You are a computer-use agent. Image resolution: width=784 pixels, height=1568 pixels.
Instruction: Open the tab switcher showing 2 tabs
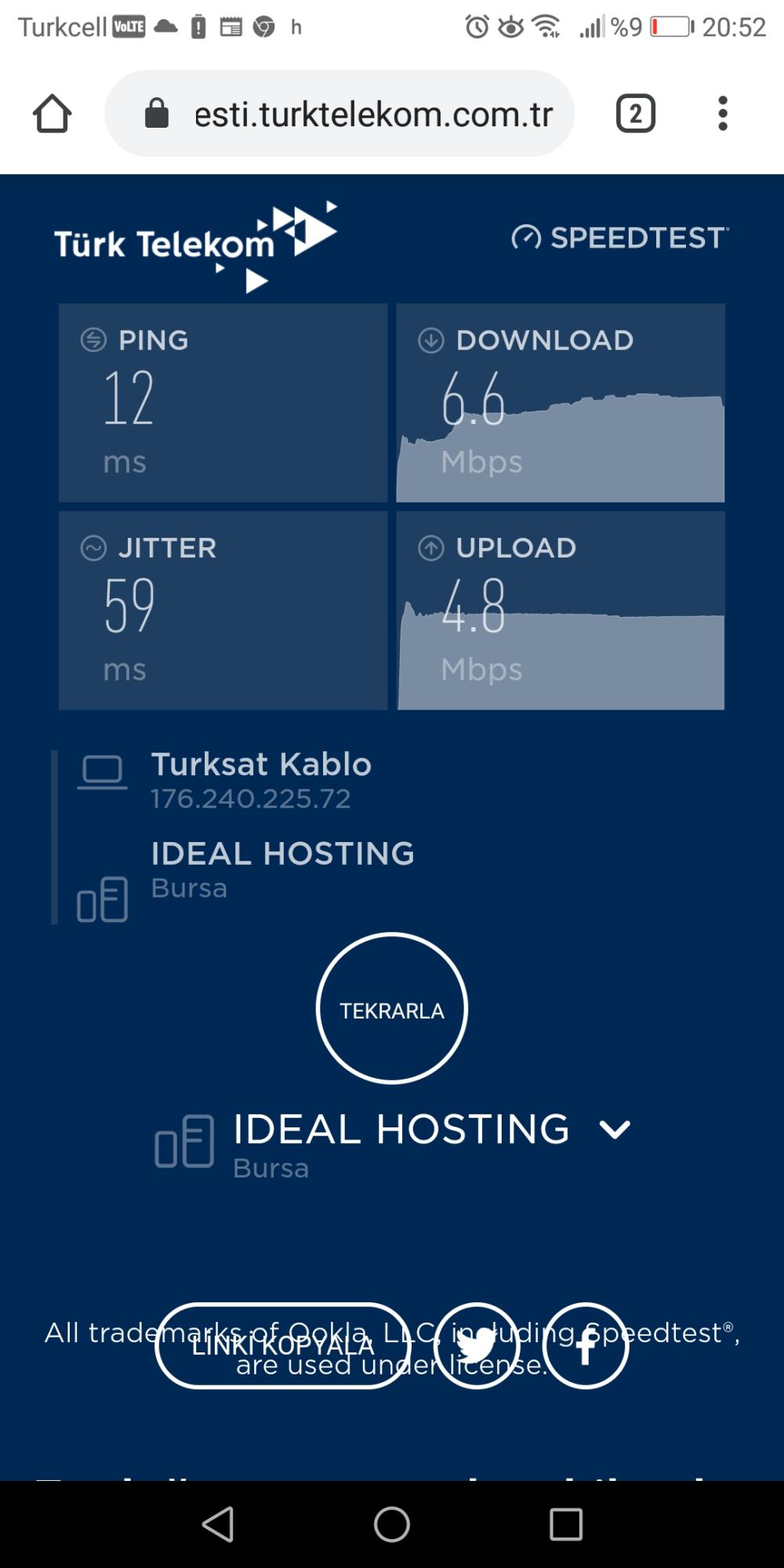(635, 114)
